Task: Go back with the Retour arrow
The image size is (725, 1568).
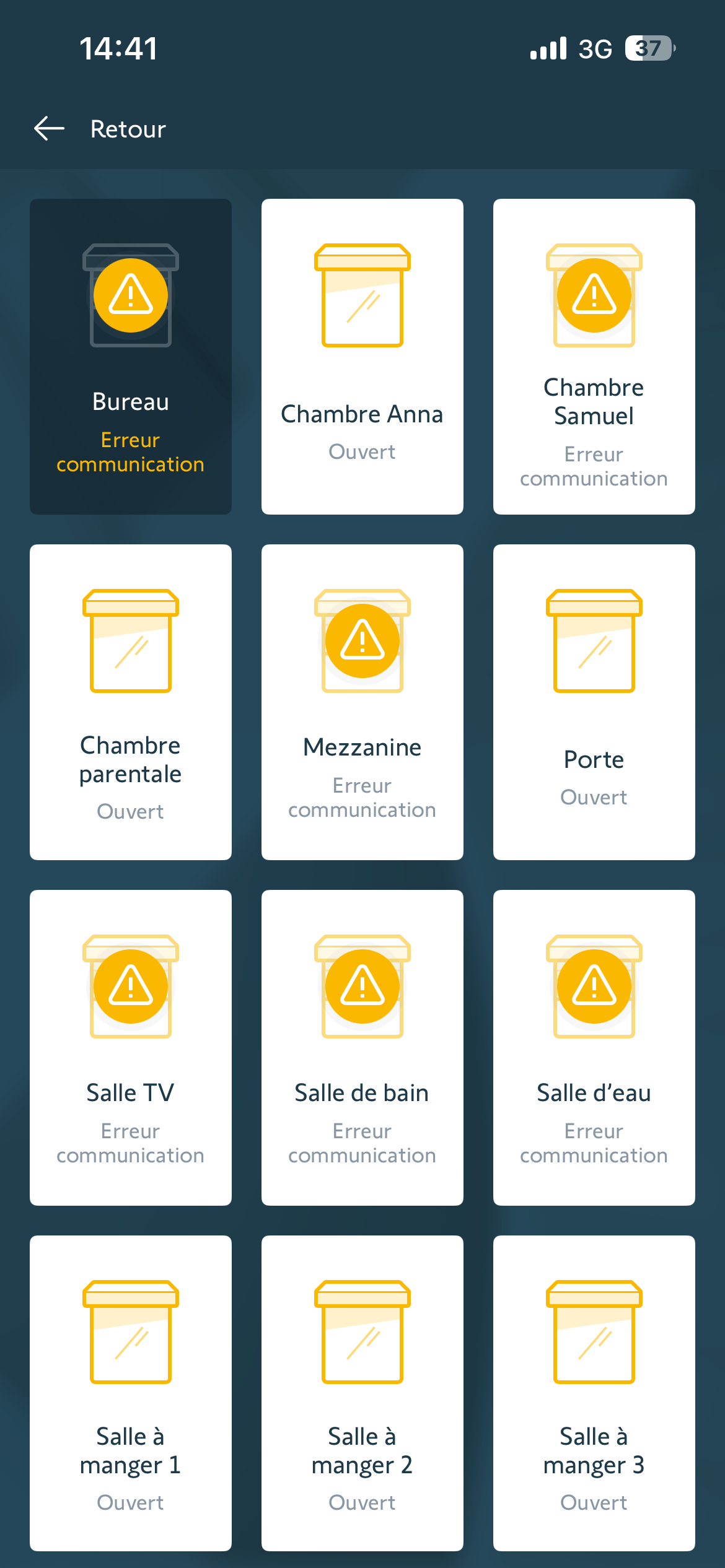Action: (50, 129)
